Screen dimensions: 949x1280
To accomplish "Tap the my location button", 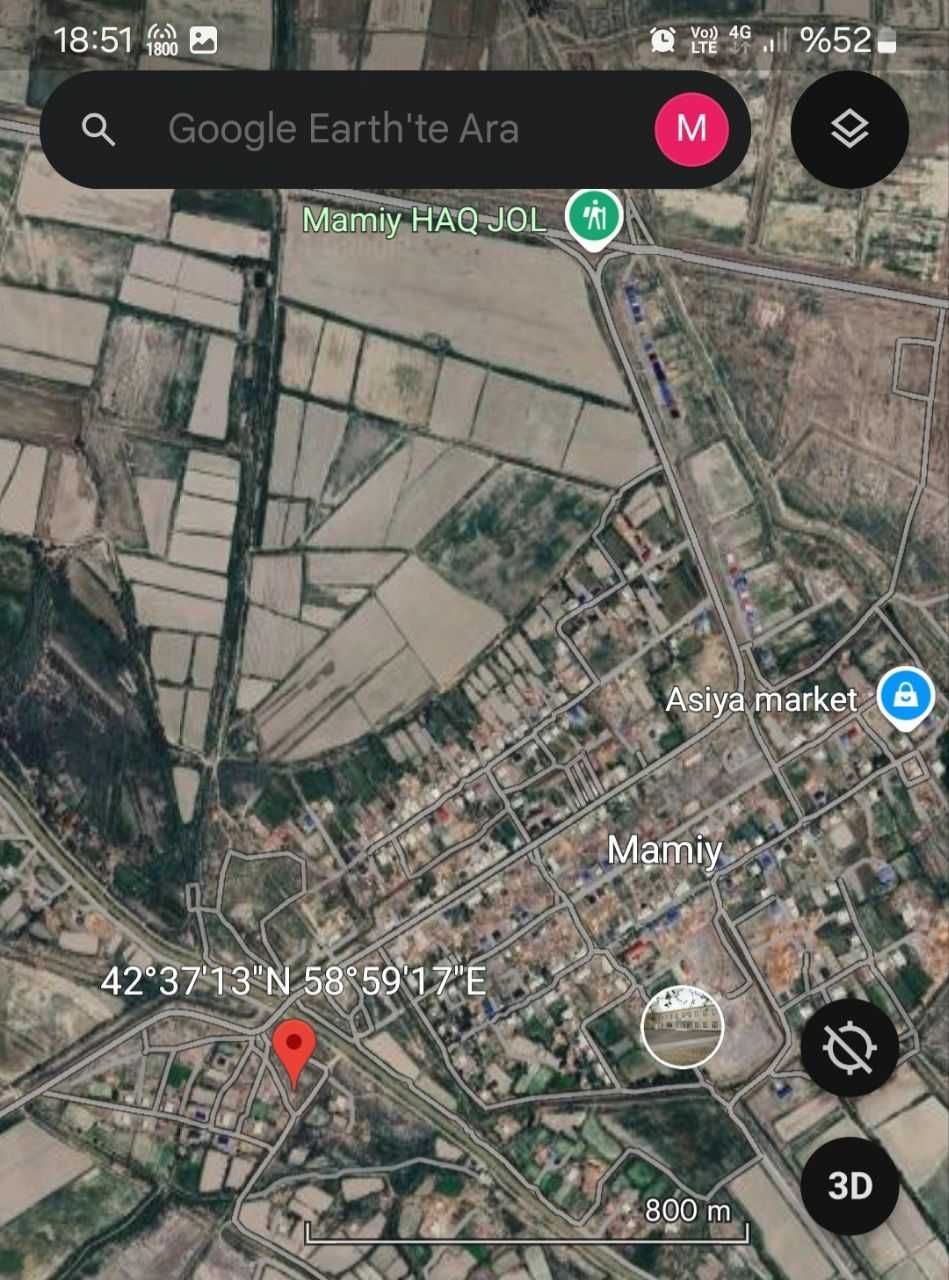I will click(849, 1047).
